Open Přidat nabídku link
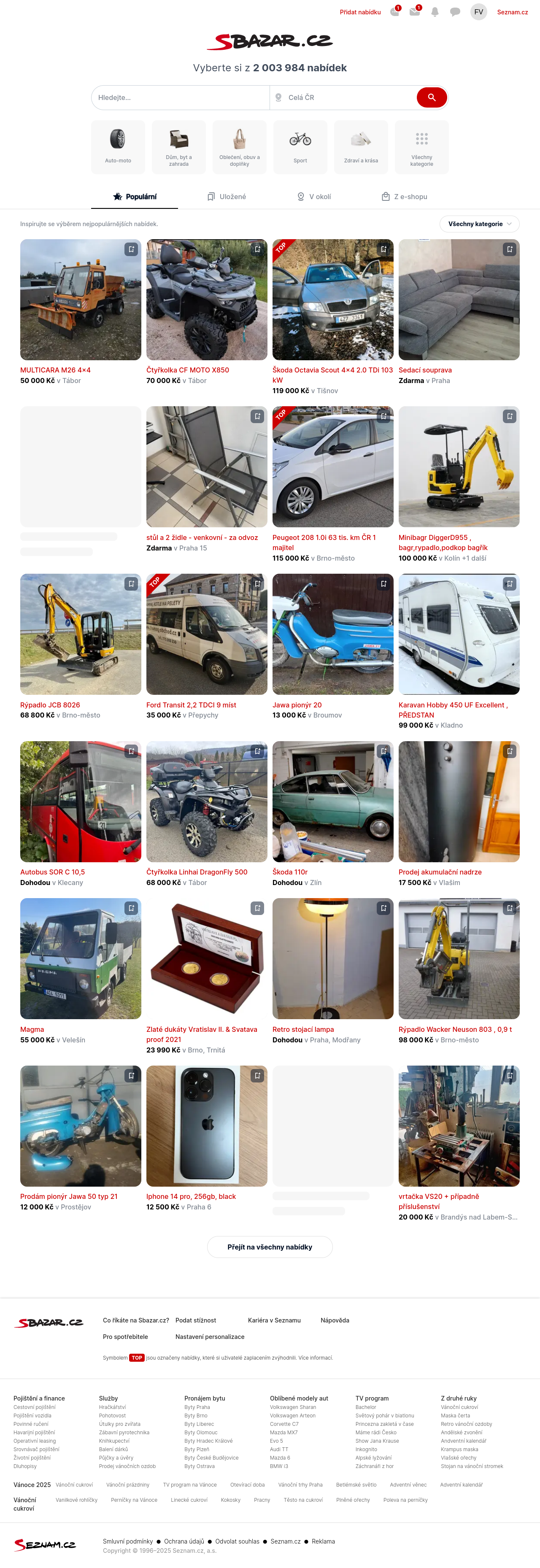Image resolution: width=540 pixels, height=1568 pixels. pyautogui.click(x=360, y=12)
